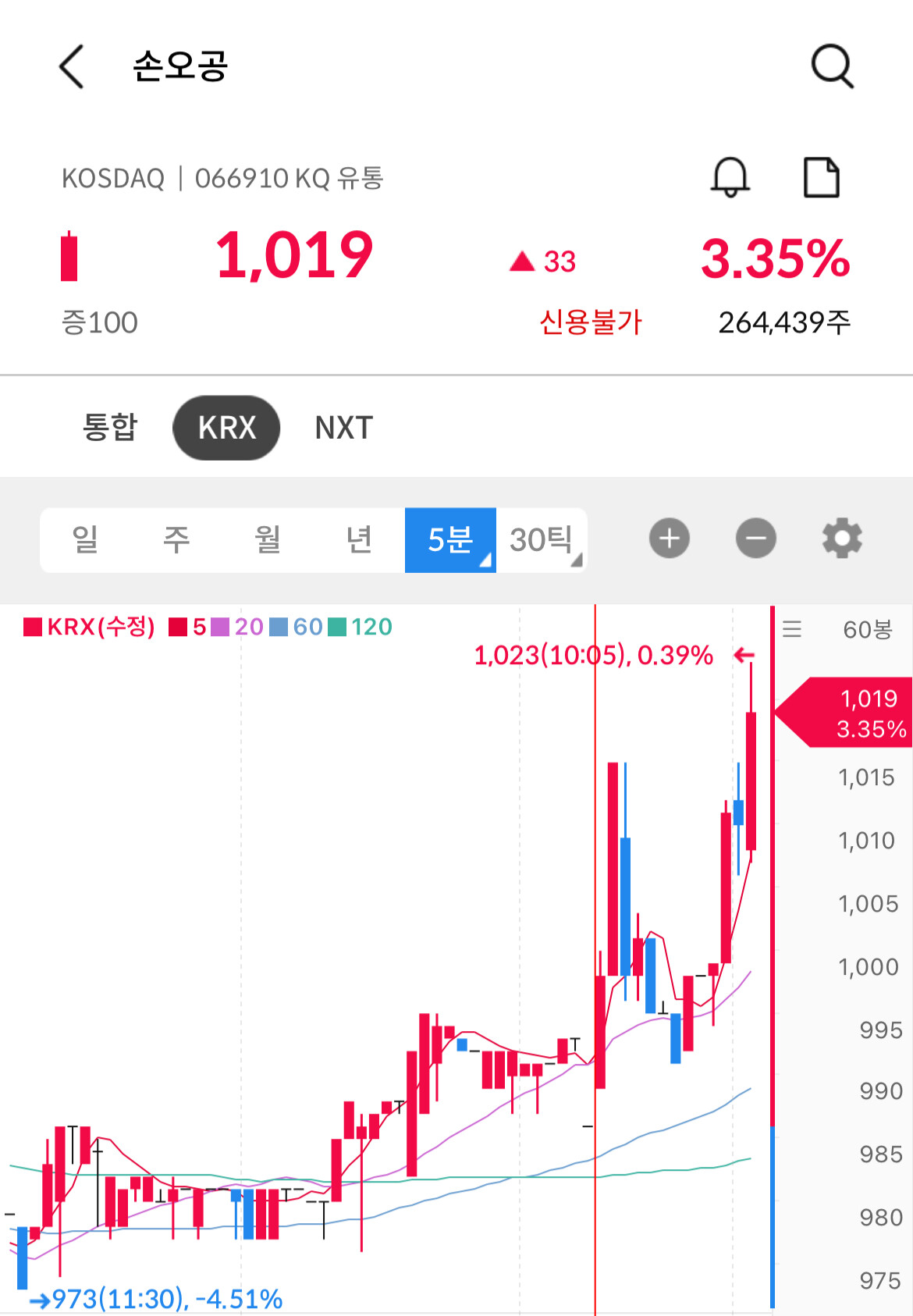Switch to the 통합 market tab
Screen dimensions: 913x1316
[x=110, y=428]
